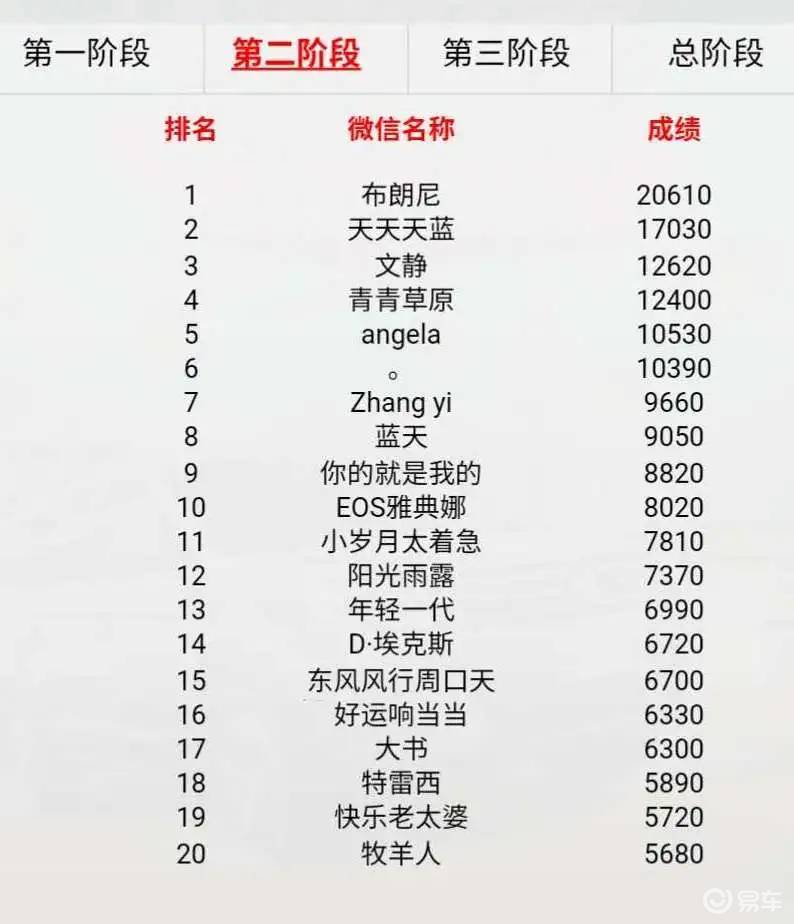Select the 第二阶段 tab
794x924 pixels.
click(295, 53)
